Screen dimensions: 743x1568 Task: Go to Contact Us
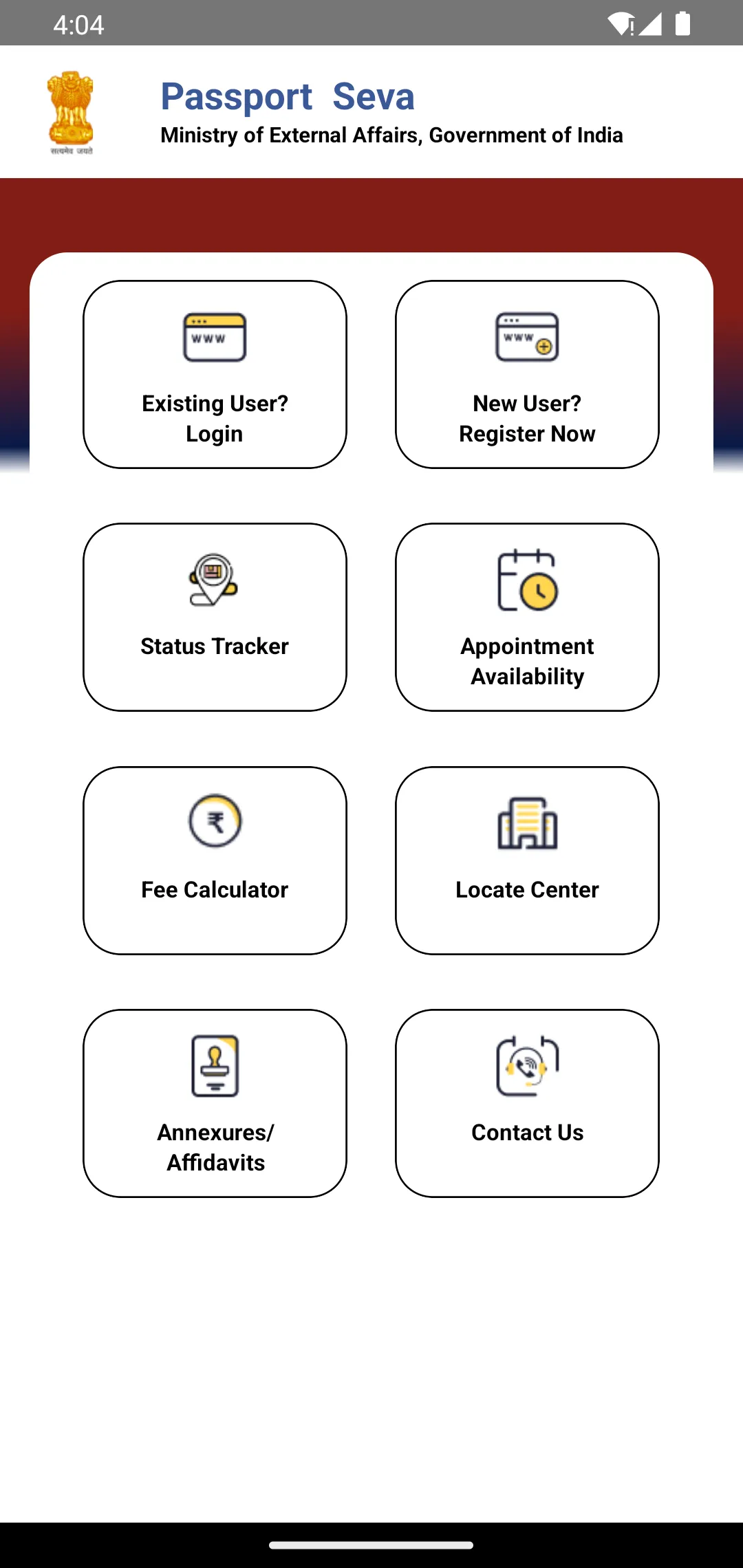527,1103
